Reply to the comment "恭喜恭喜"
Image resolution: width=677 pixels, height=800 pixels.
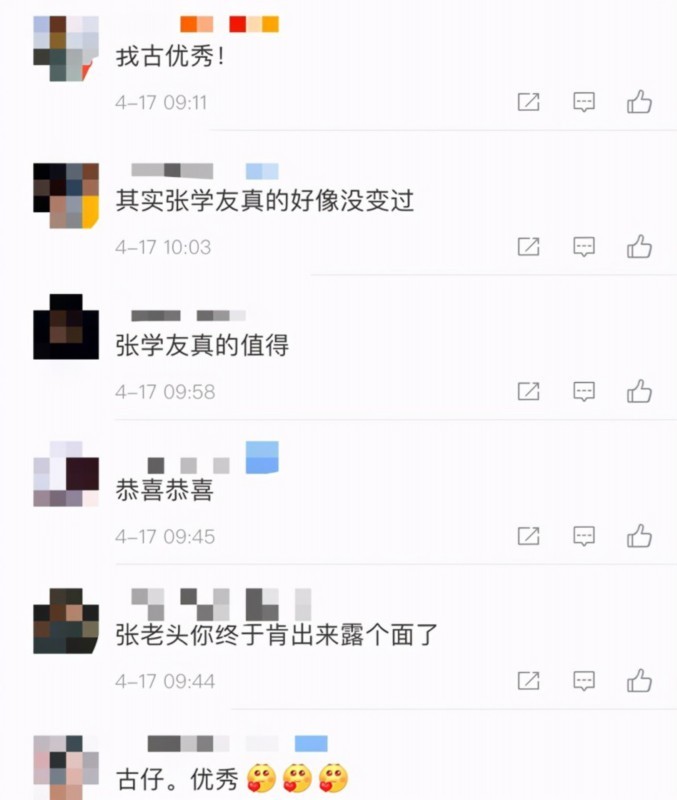(x=584, y=537)
